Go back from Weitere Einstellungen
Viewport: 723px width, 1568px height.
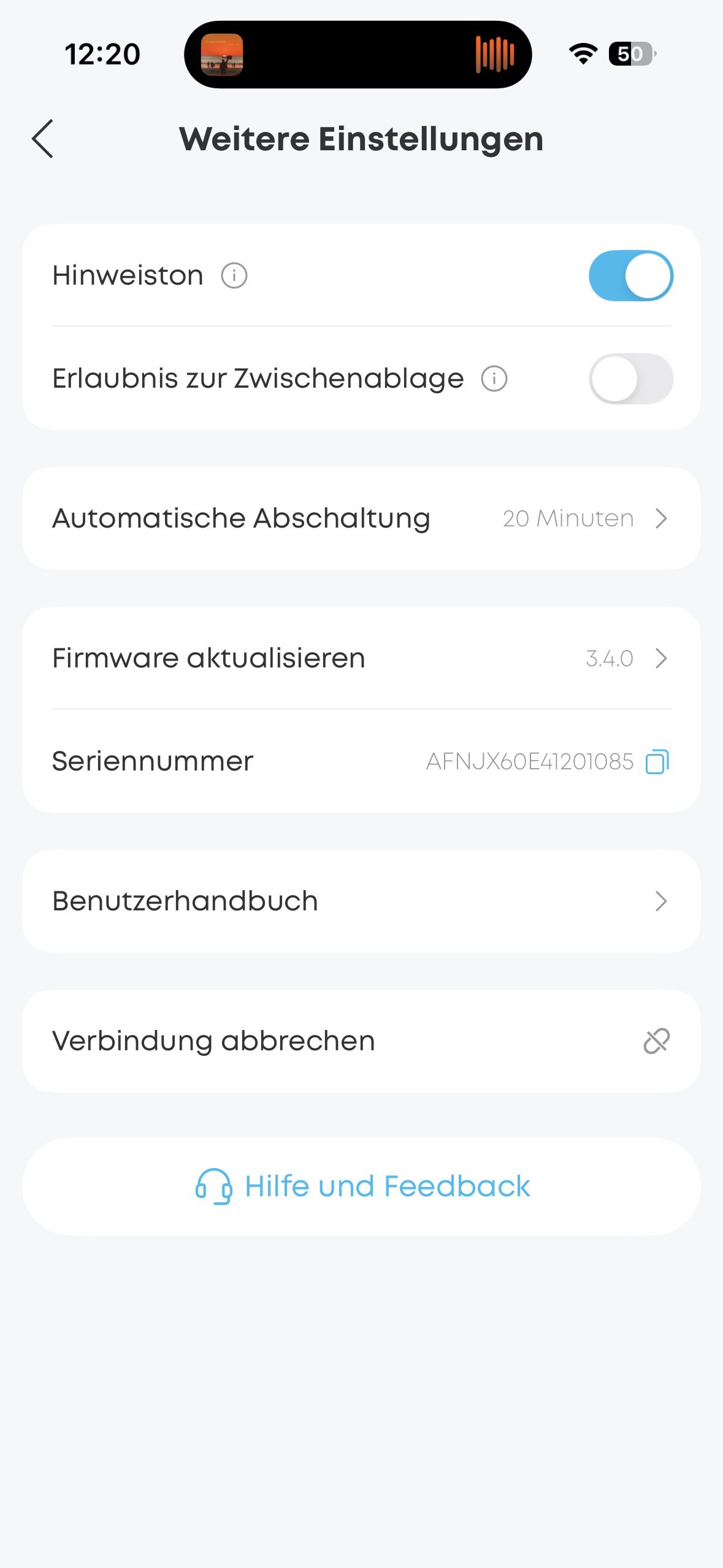pos(43,139)
